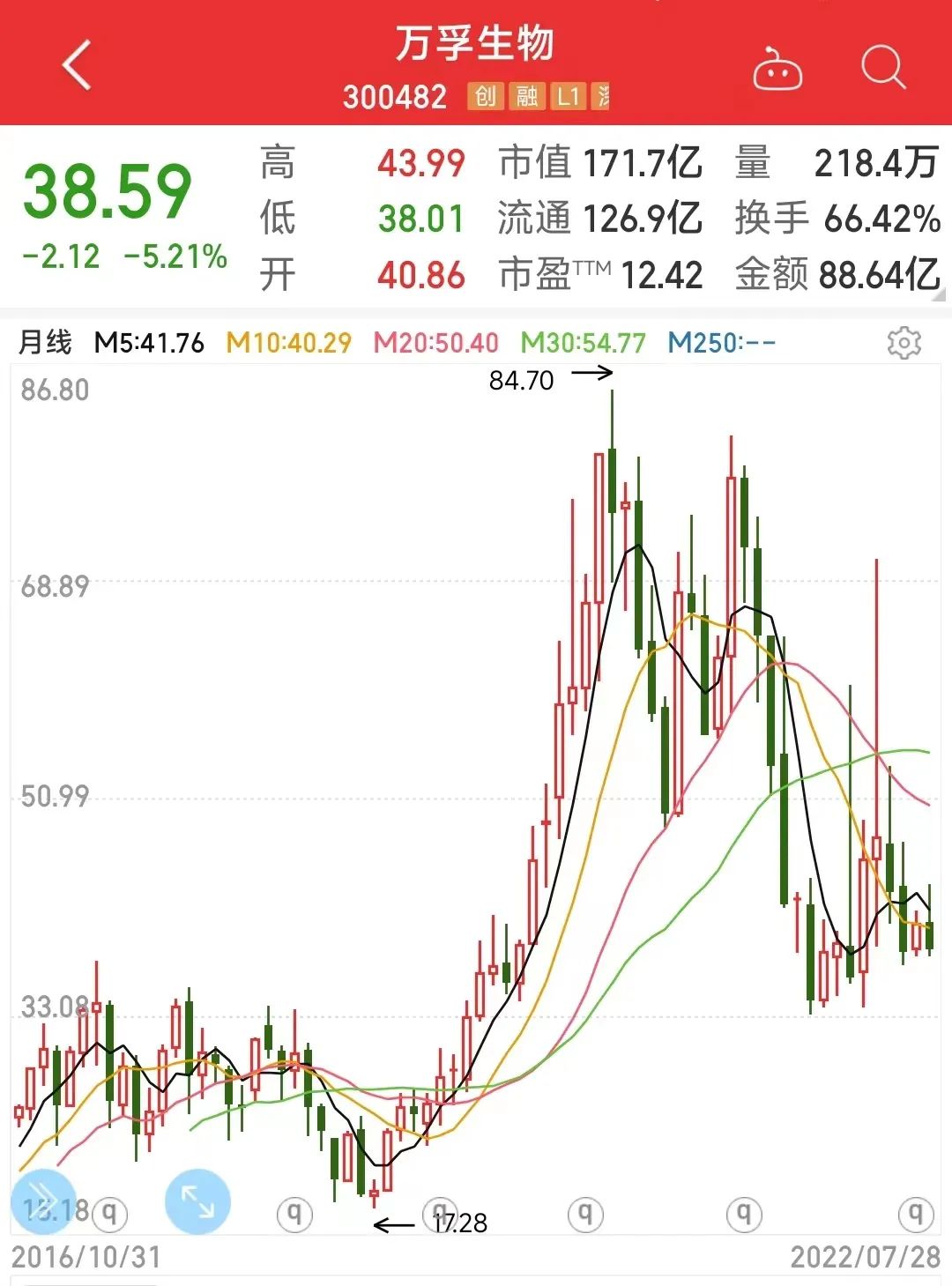Viewport: 952px width, 1286px height.
Task: Open moving average settings gear
Action: point(904,342)
